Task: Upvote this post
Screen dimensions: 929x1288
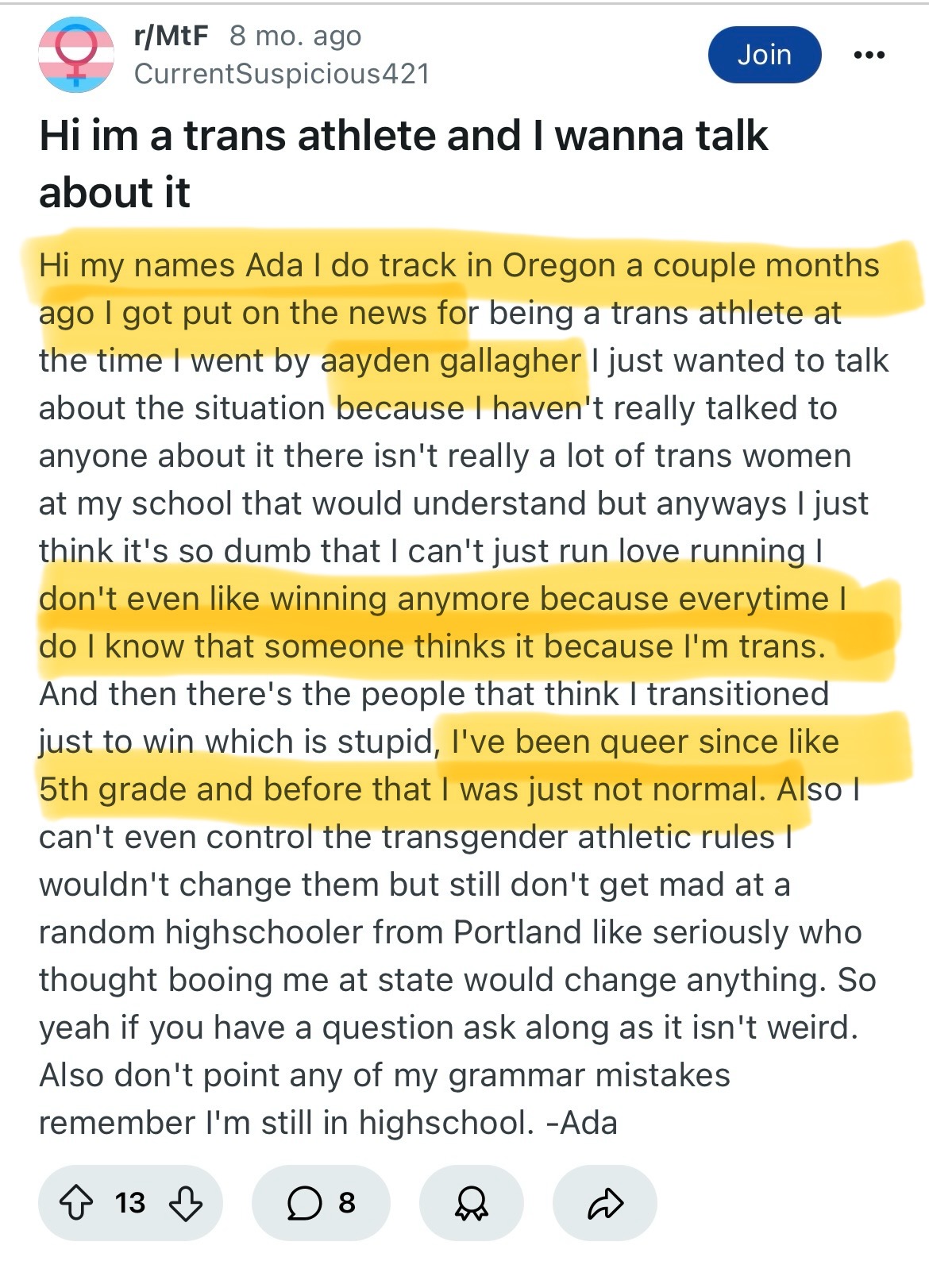Action: point(75,1203)
